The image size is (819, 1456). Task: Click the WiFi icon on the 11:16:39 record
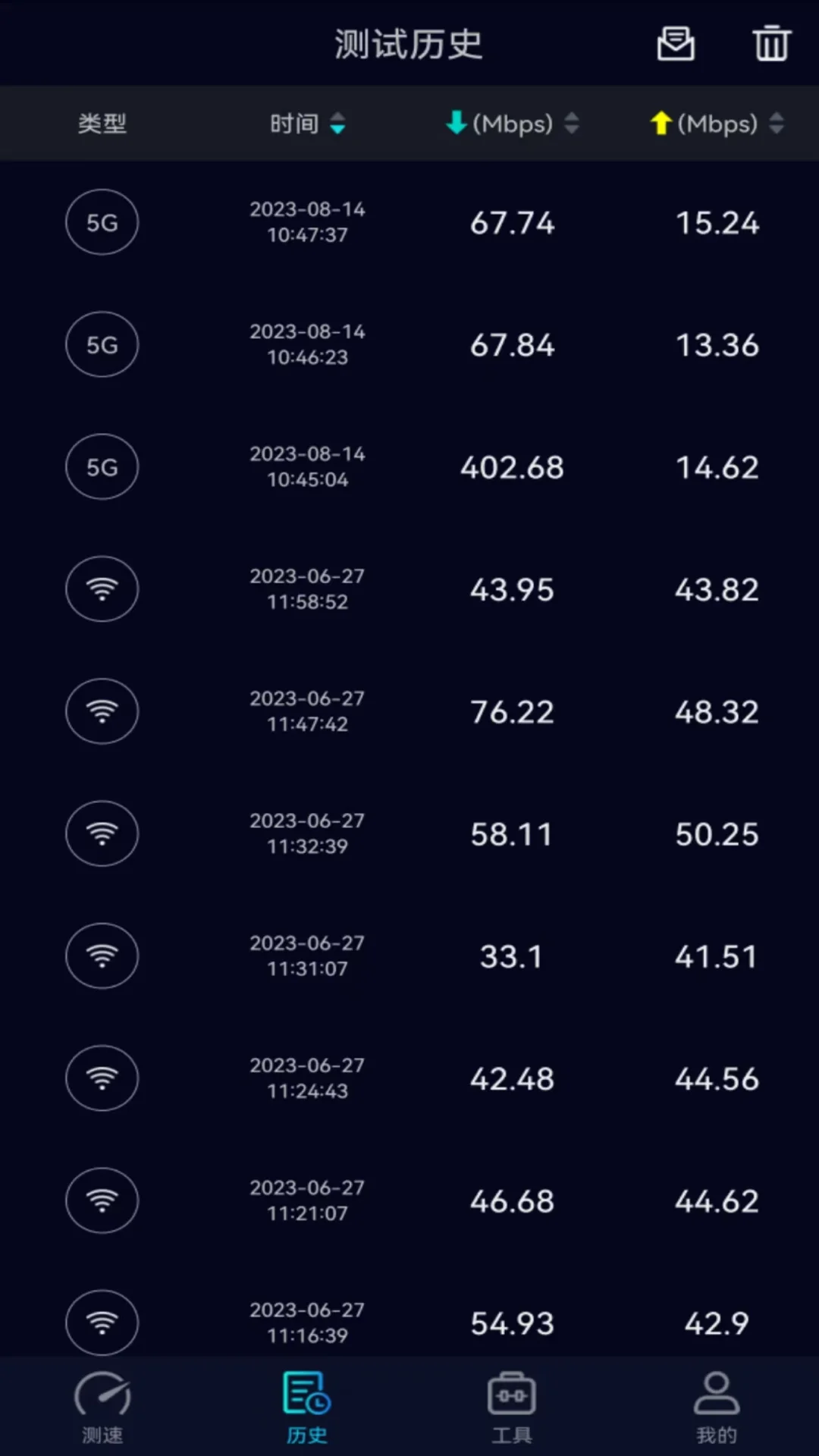[x=102, y=1323]
